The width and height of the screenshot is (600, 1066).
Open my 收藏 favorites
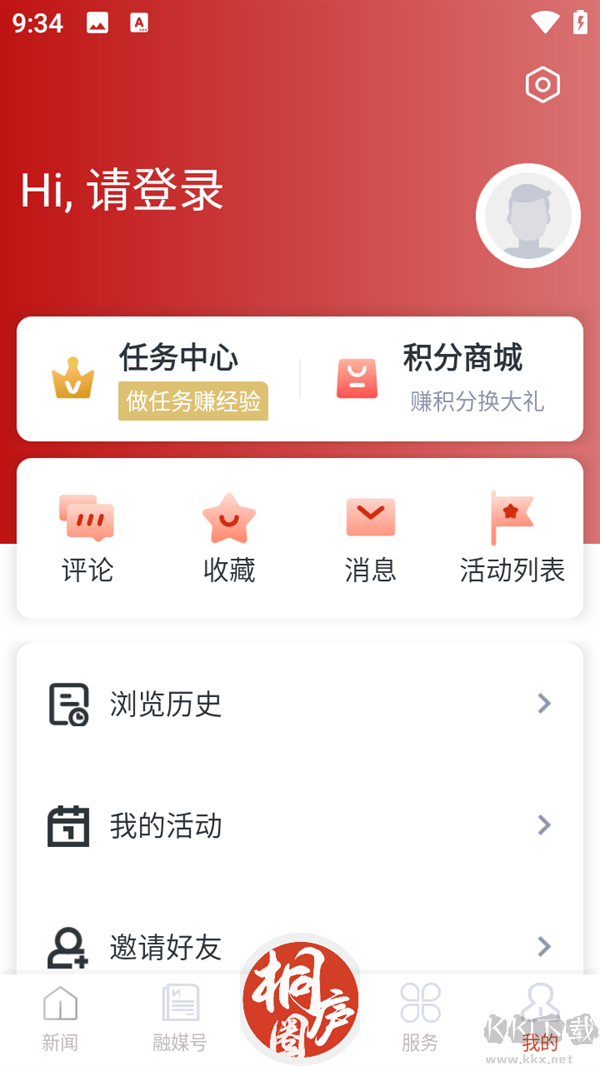tap(229, 540)
